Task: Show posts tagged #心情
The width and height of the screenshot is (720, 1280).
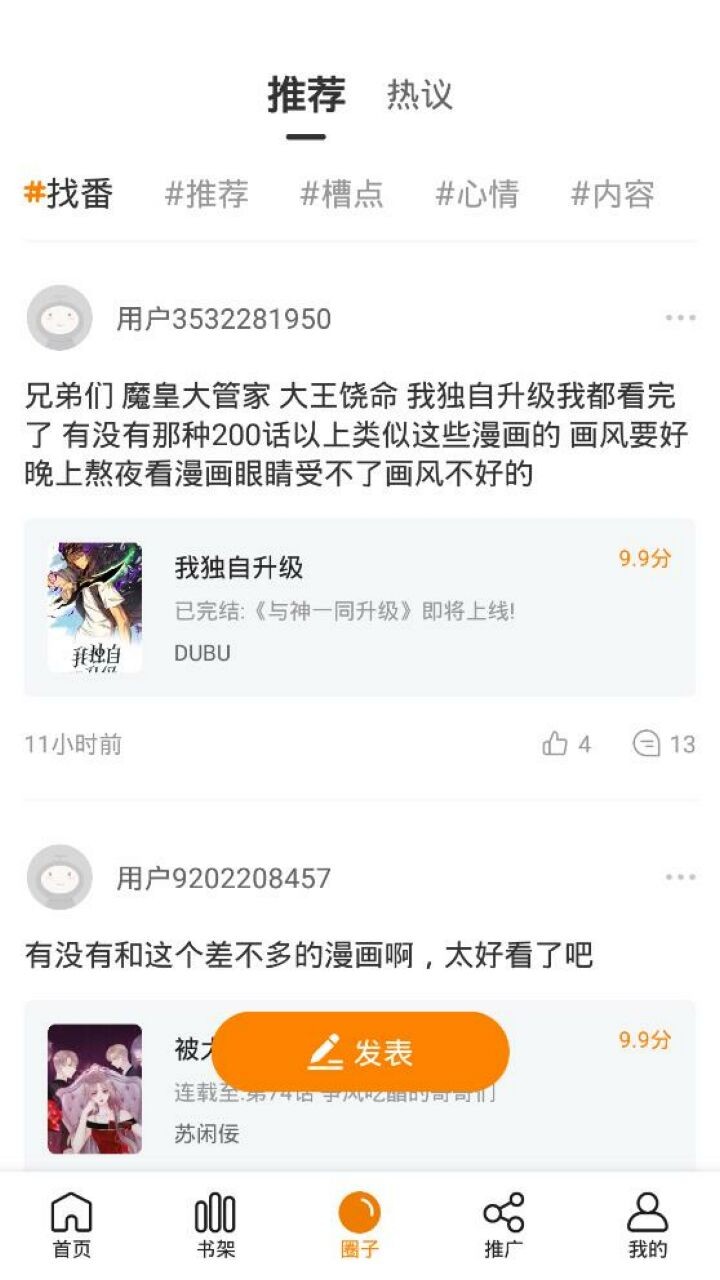Action: pyautogui.click(x=477, y=193)
